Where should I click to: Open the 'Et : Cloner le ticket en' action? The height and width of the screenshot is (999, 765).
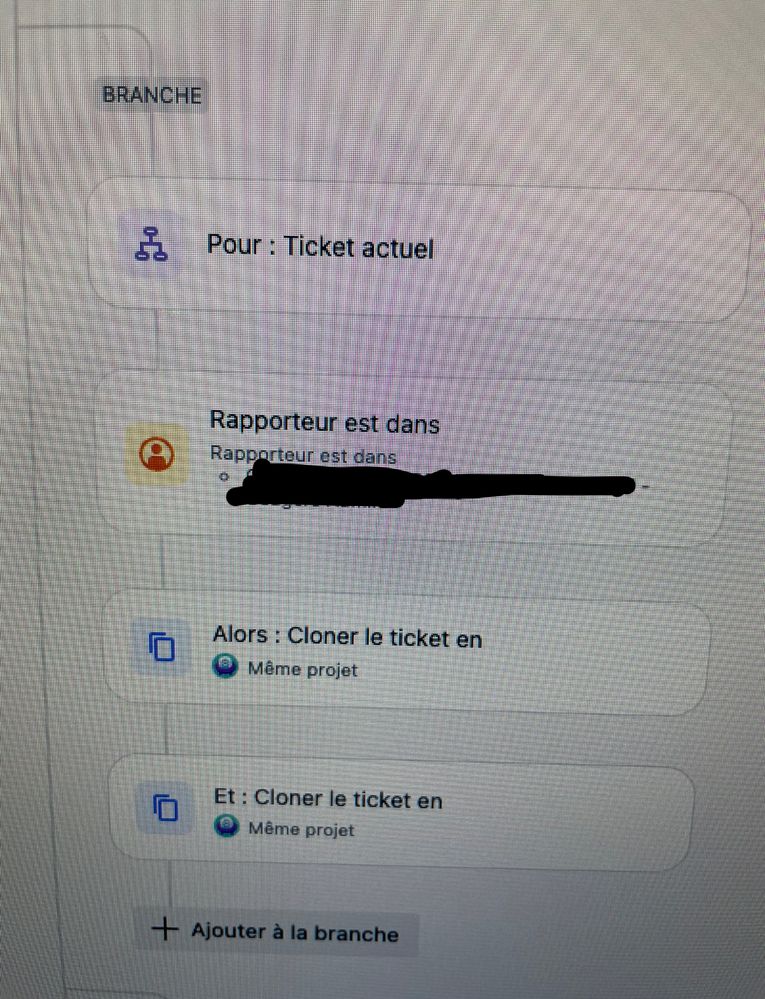click(x=328, y=799)
